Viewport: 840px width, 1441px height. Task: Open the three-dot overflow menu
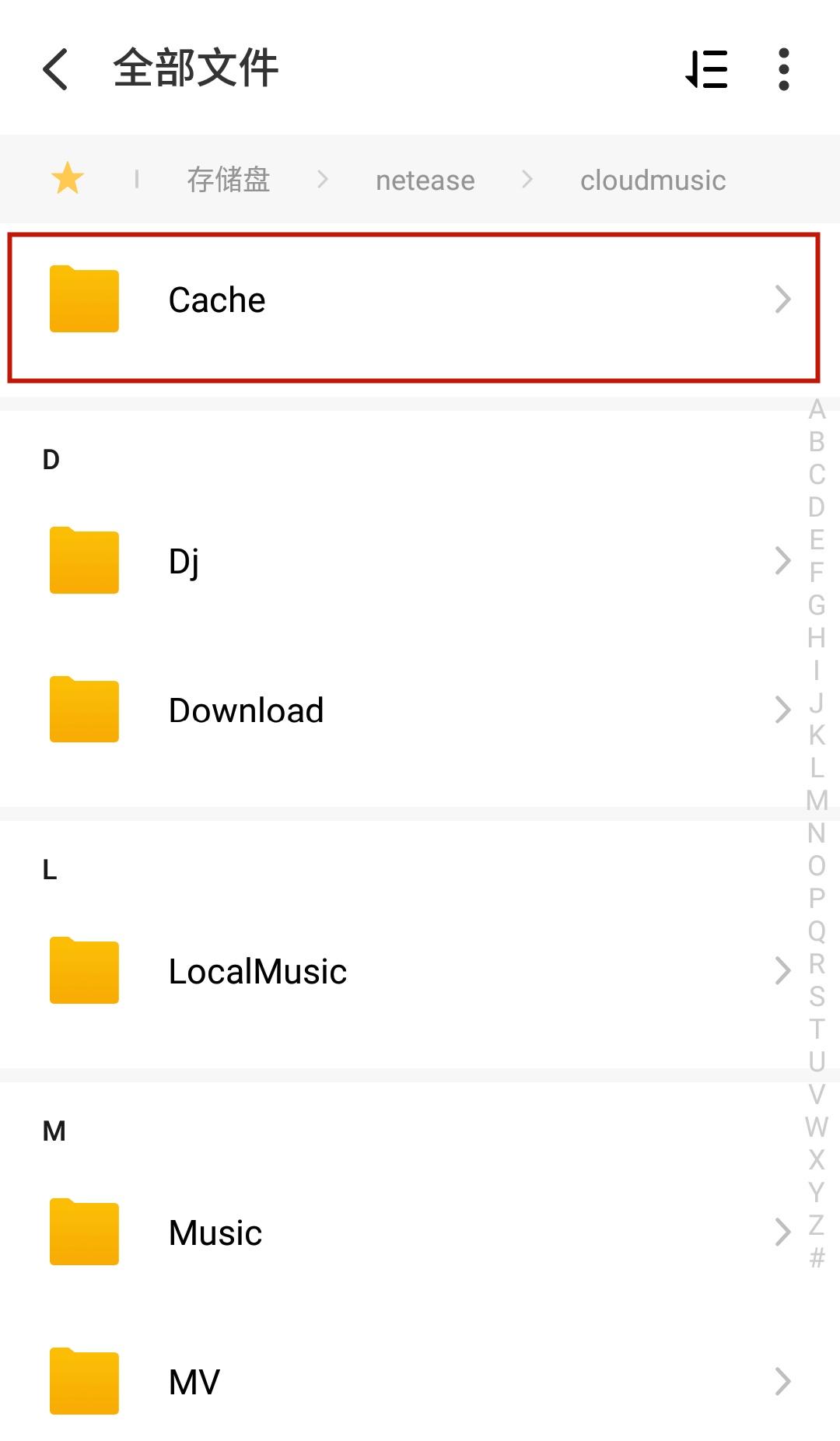point(783,69)
